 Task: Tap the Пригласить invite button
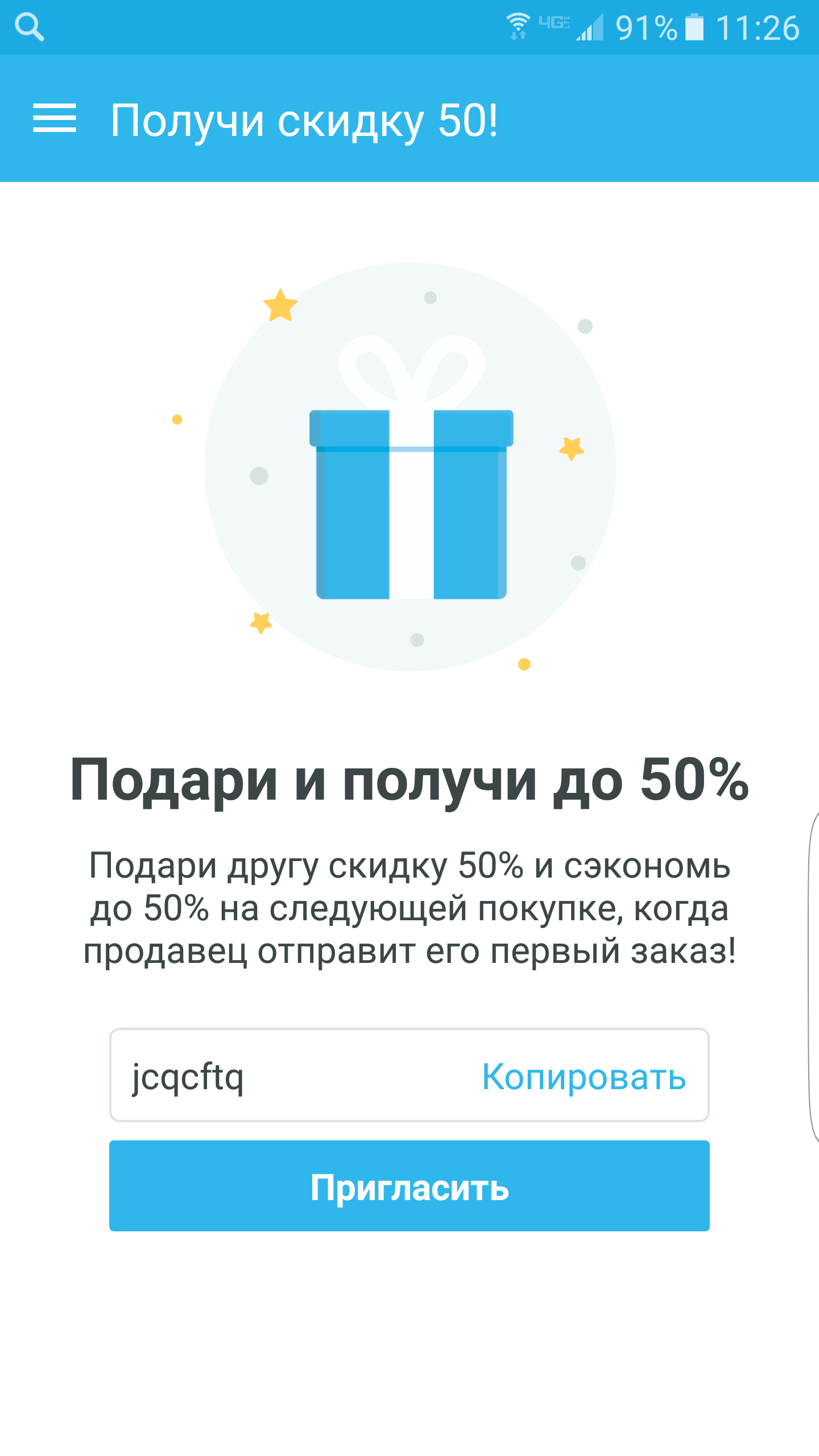(x=409, y=1186)
